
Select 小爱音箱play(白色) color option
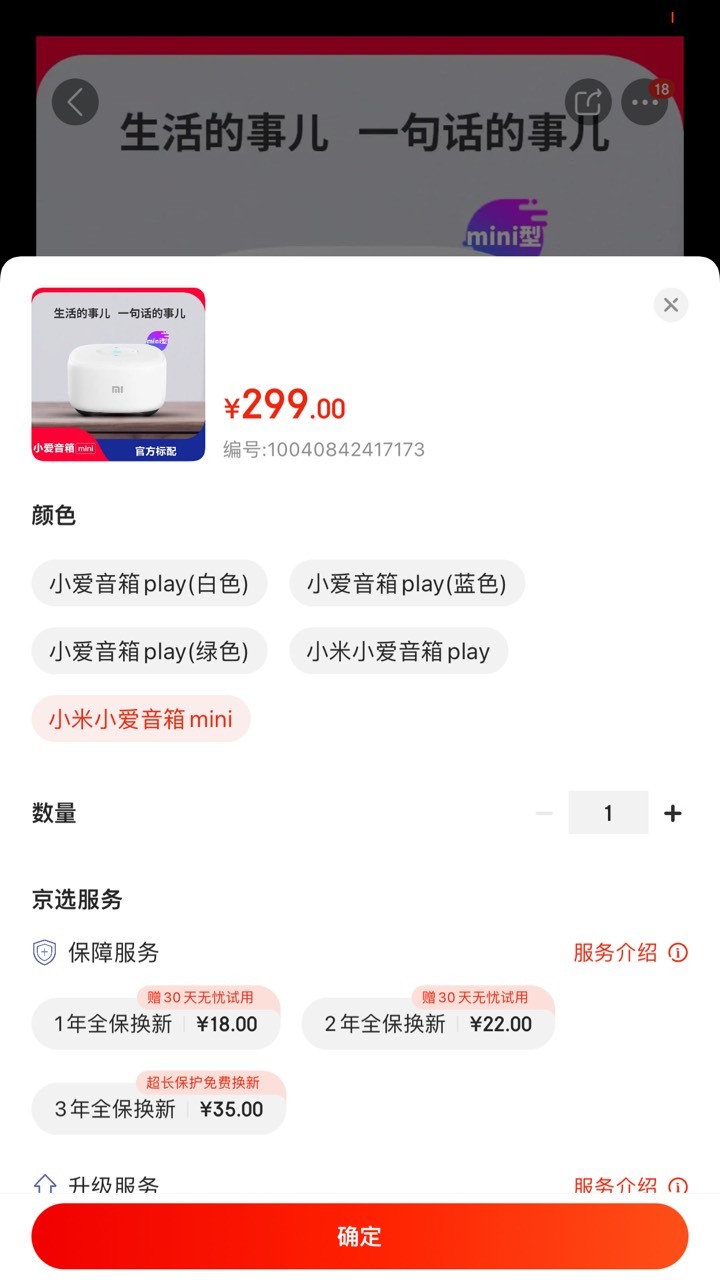(x=149, y=583)
